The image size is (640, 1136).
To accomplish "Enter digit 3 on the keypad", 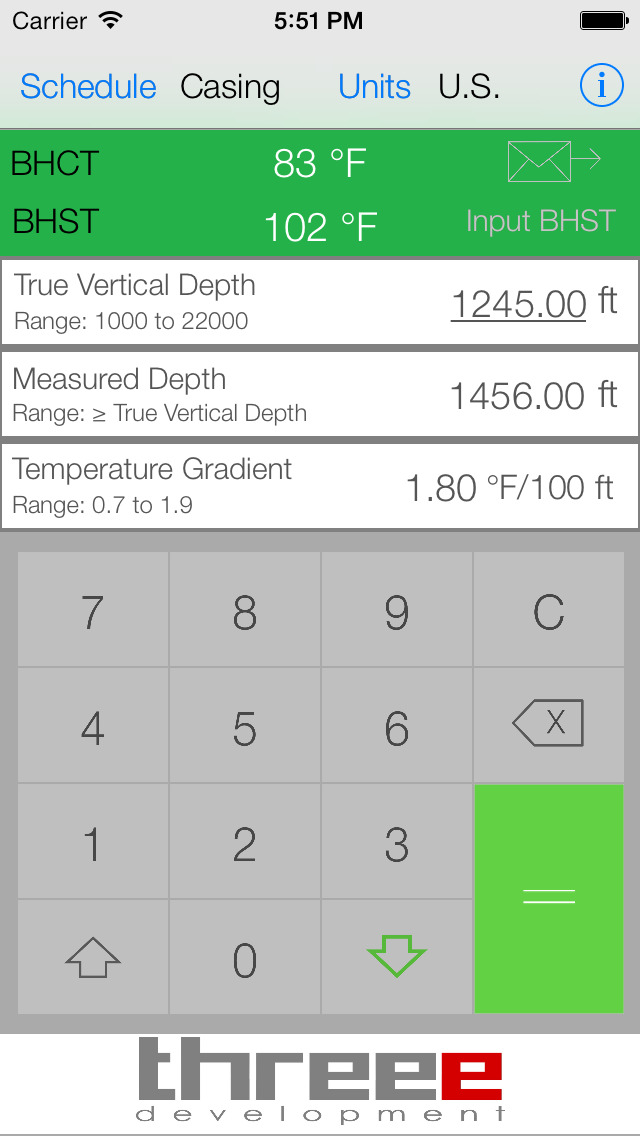I will tap(396, 841).
